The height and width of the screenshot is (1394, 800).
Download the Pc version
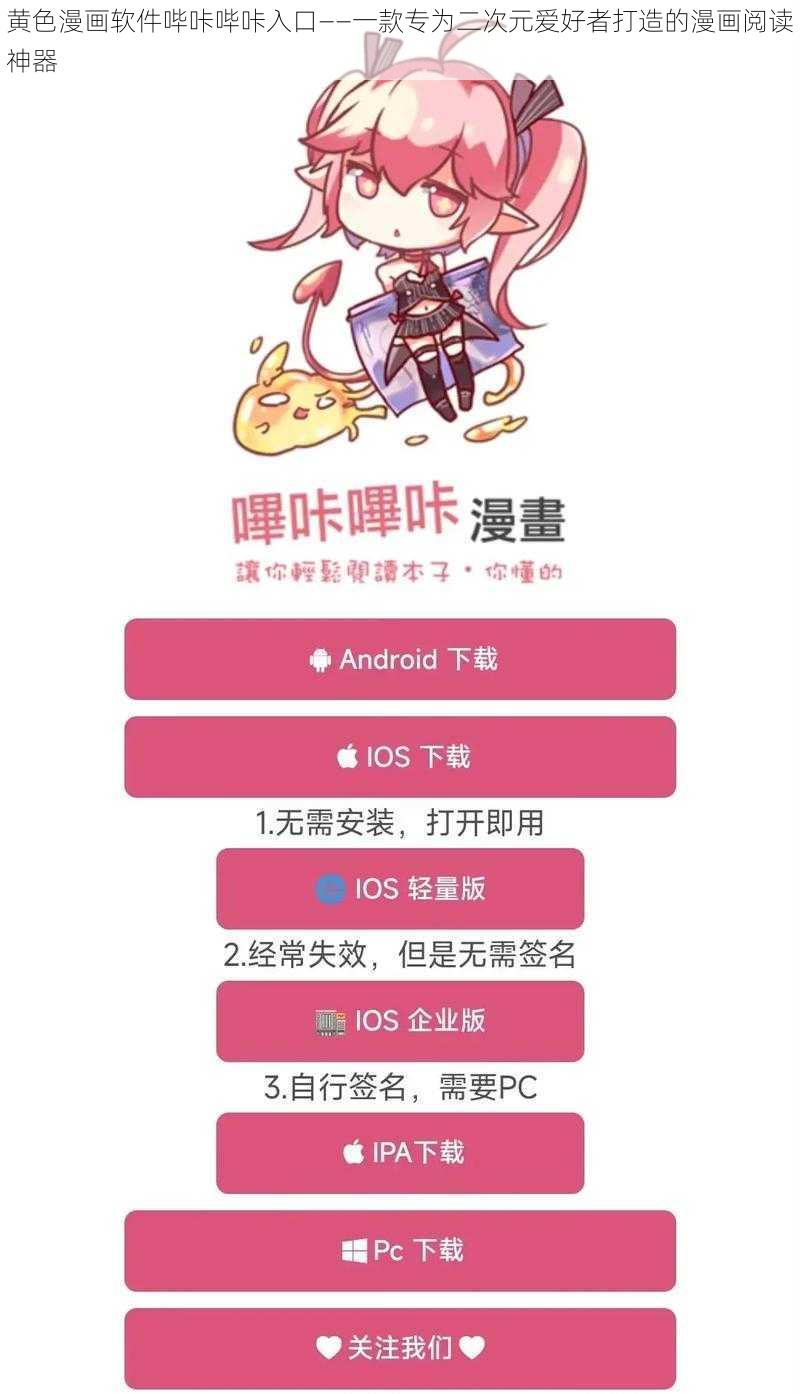[400, 1250]
